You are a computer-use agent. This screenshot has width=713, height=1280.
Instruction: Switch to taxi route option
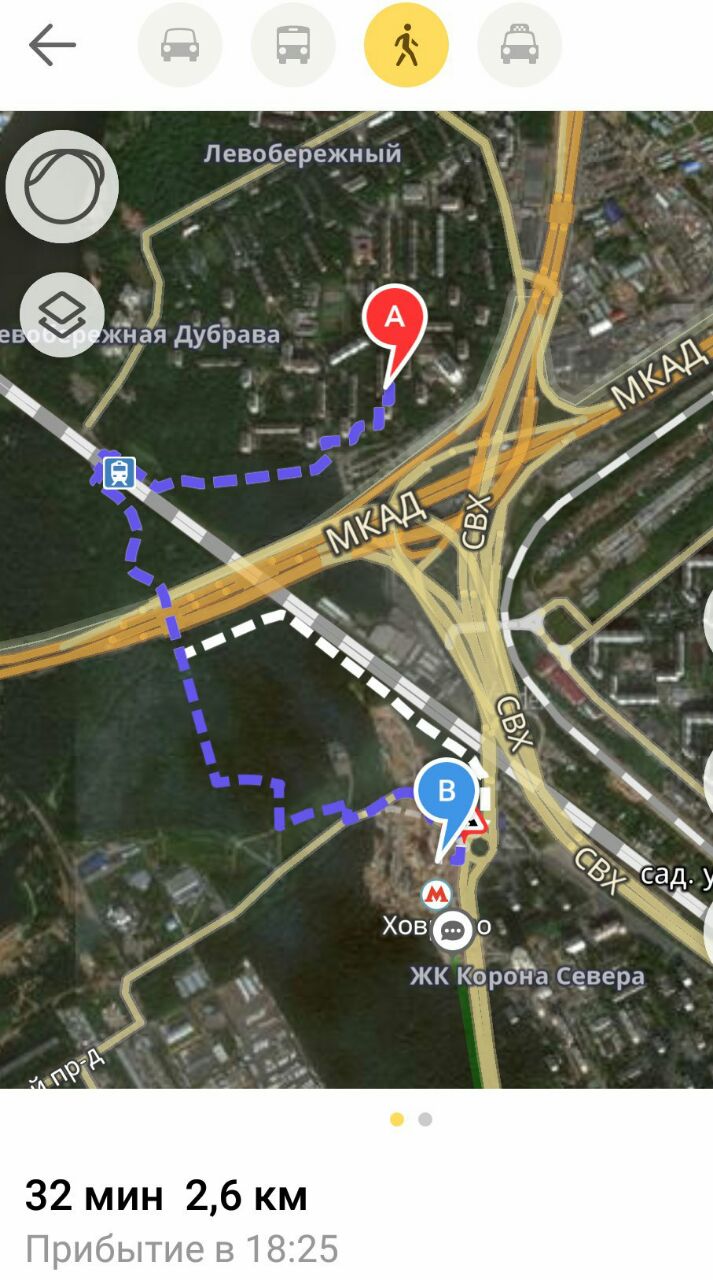(x=520, y=45)
